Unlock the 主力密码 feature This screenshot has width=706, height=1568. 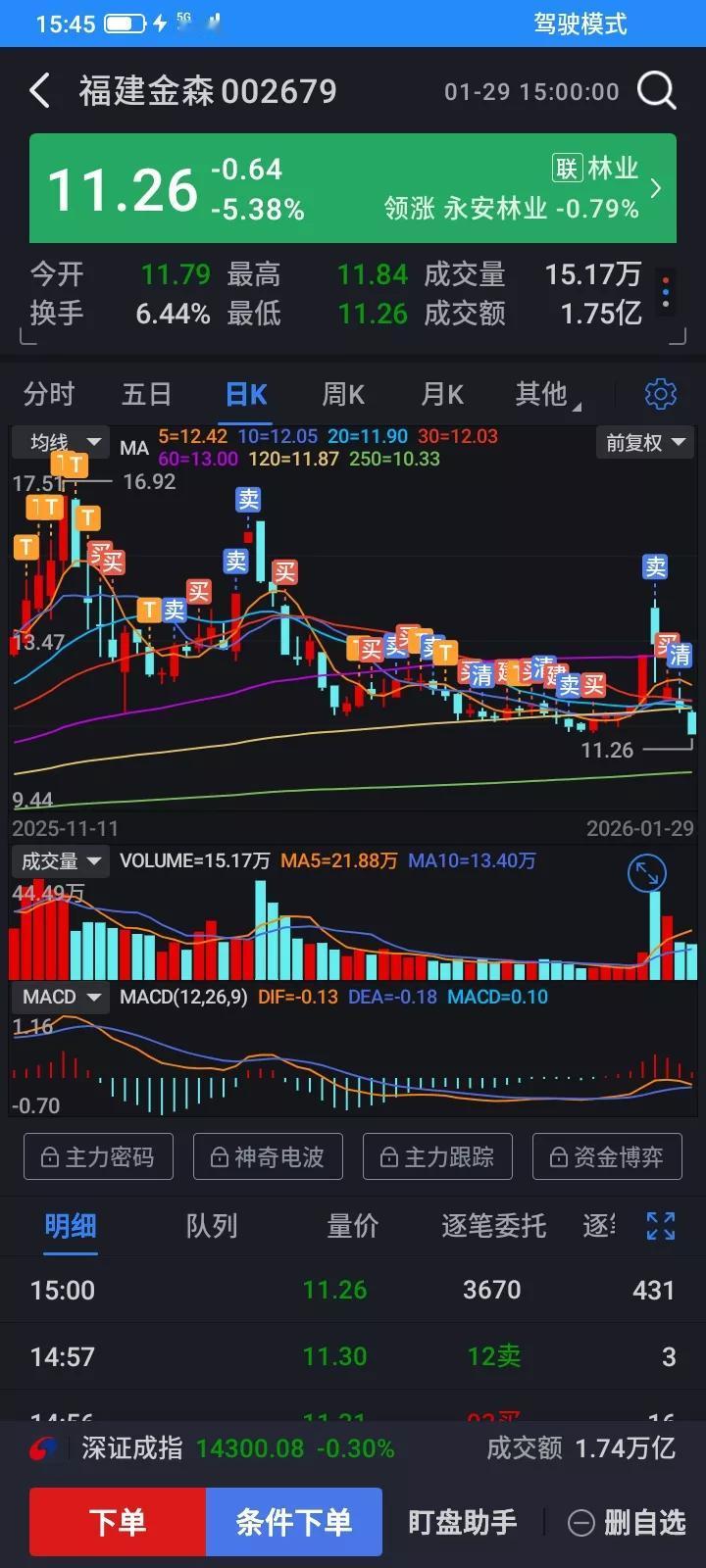(97, 1156)
